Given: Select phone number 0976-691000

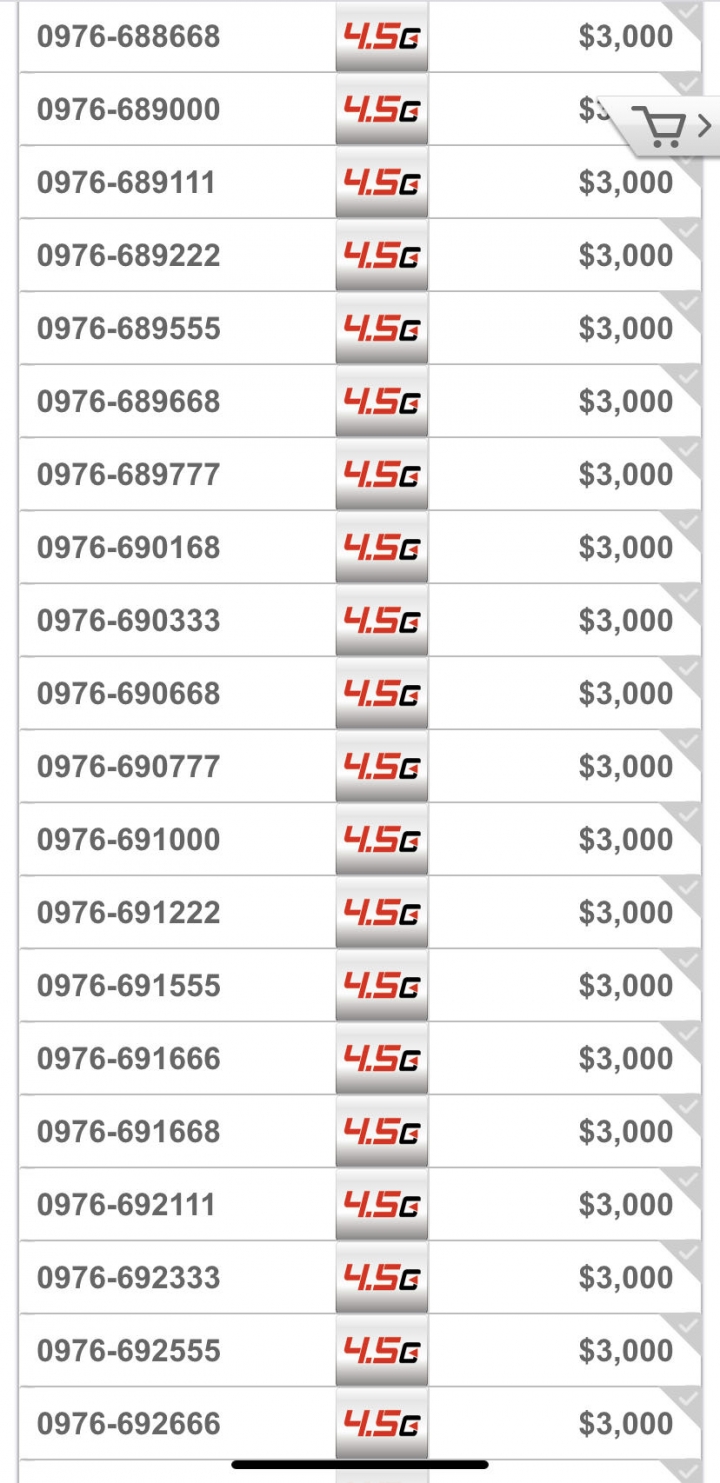Looking at the screenshot, I should [360, 840].
